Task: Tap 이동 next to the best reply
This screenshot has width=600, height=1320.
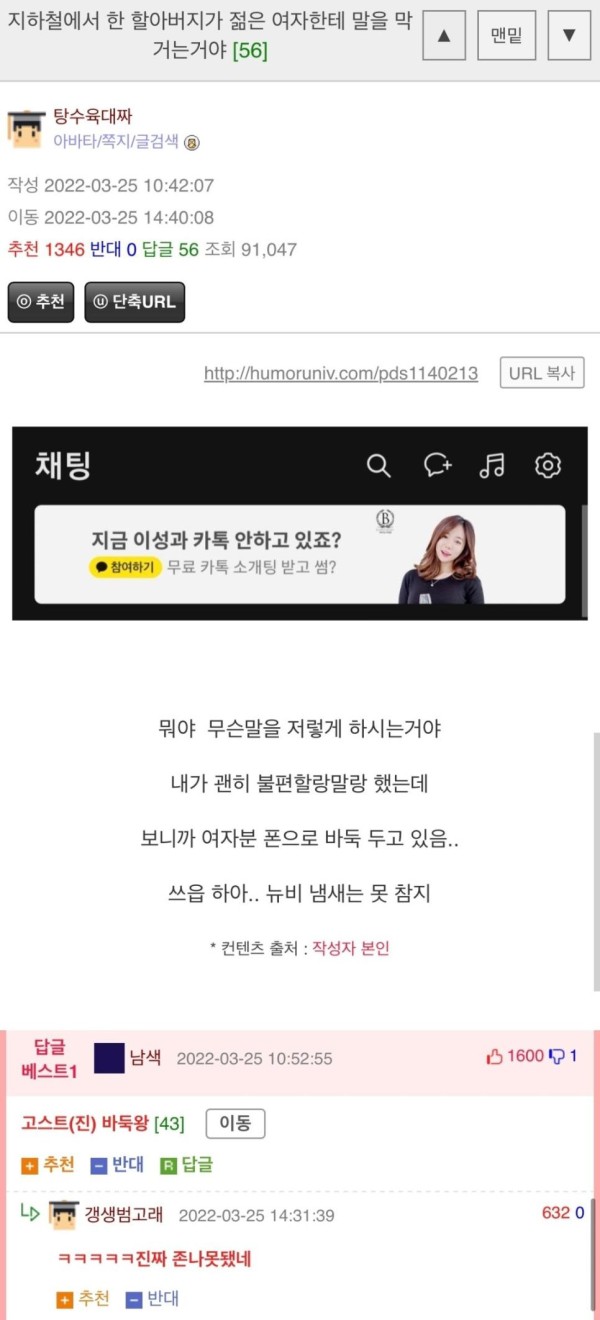Action: (x=235, y=1123)
